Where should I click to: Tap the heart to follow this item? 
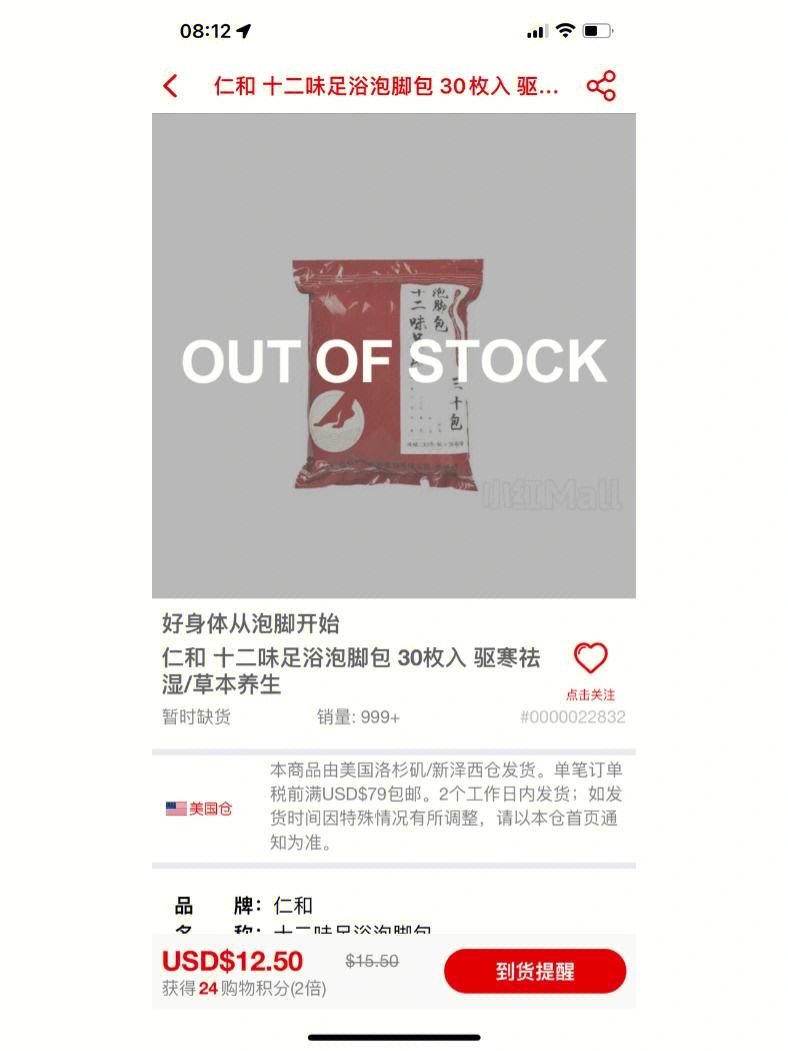click(590, 659)
